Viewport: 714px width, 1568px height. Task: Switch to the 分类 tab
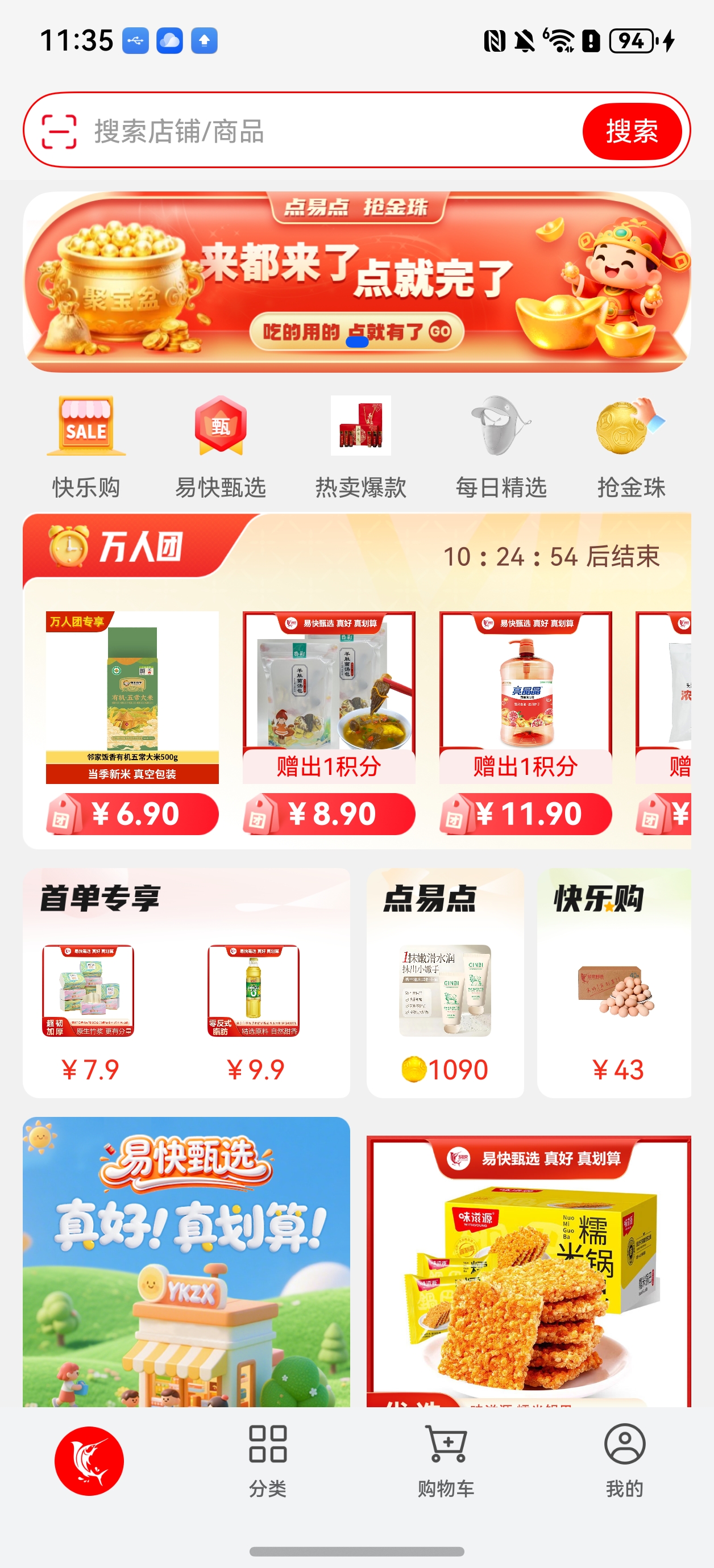267,1461
